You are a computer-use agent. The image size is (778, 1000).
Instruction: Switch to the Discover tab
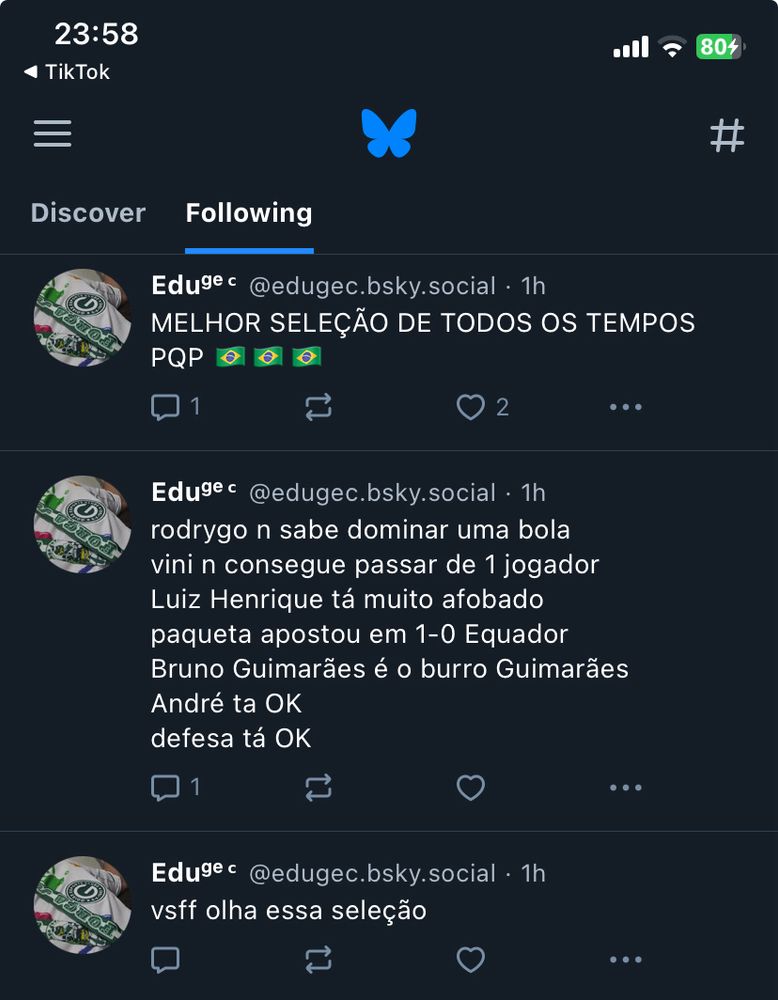click(88, 213)
